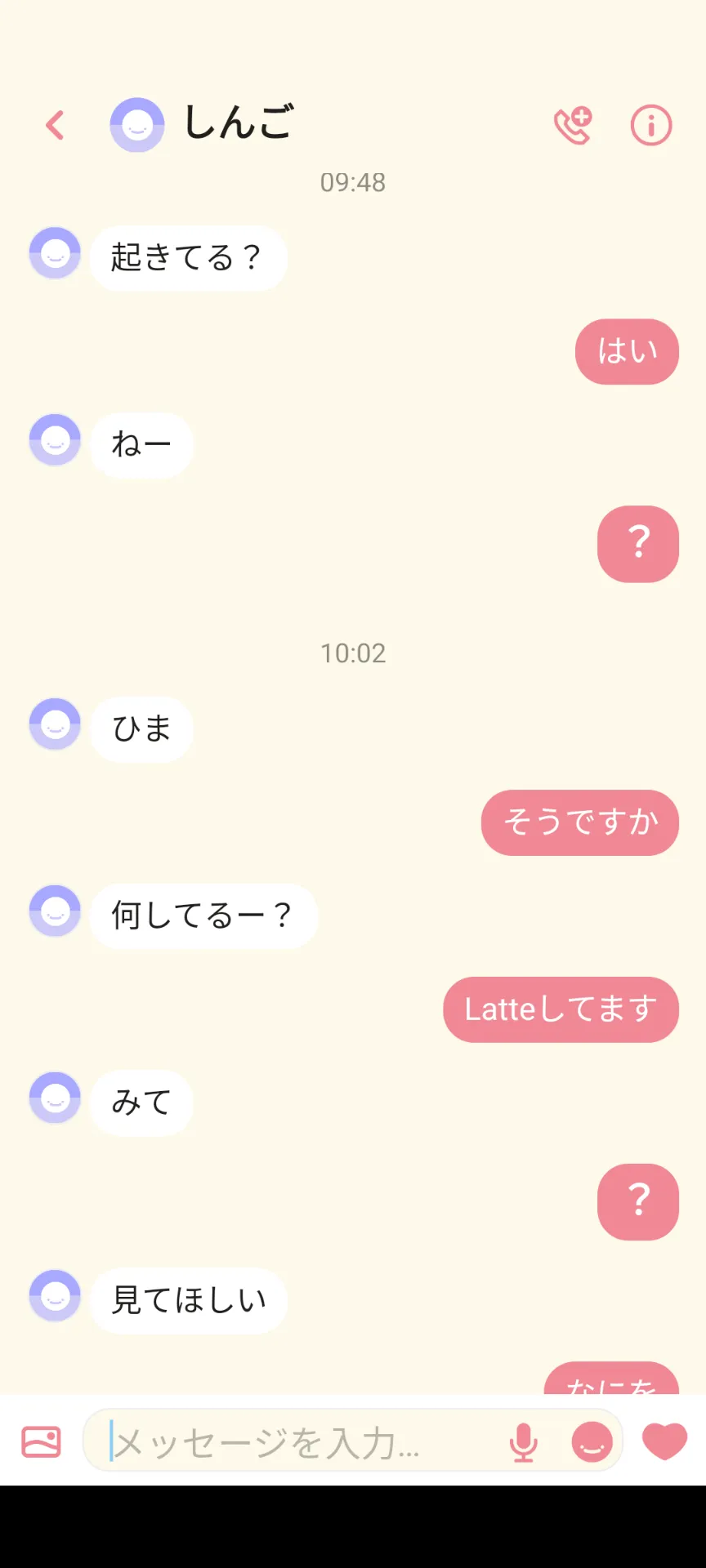Record a voice message with the microphone
This screenshot has width=706, height=1568.
[523, 1441]
